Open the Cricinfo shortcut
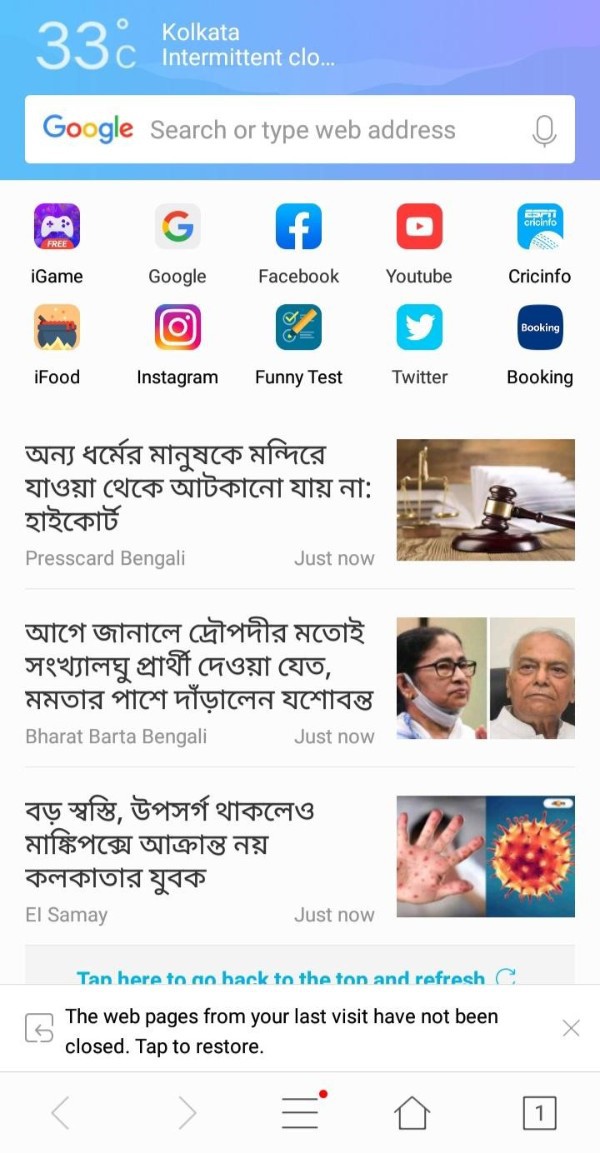This screenshot has width=600, height=1153. 540,228
